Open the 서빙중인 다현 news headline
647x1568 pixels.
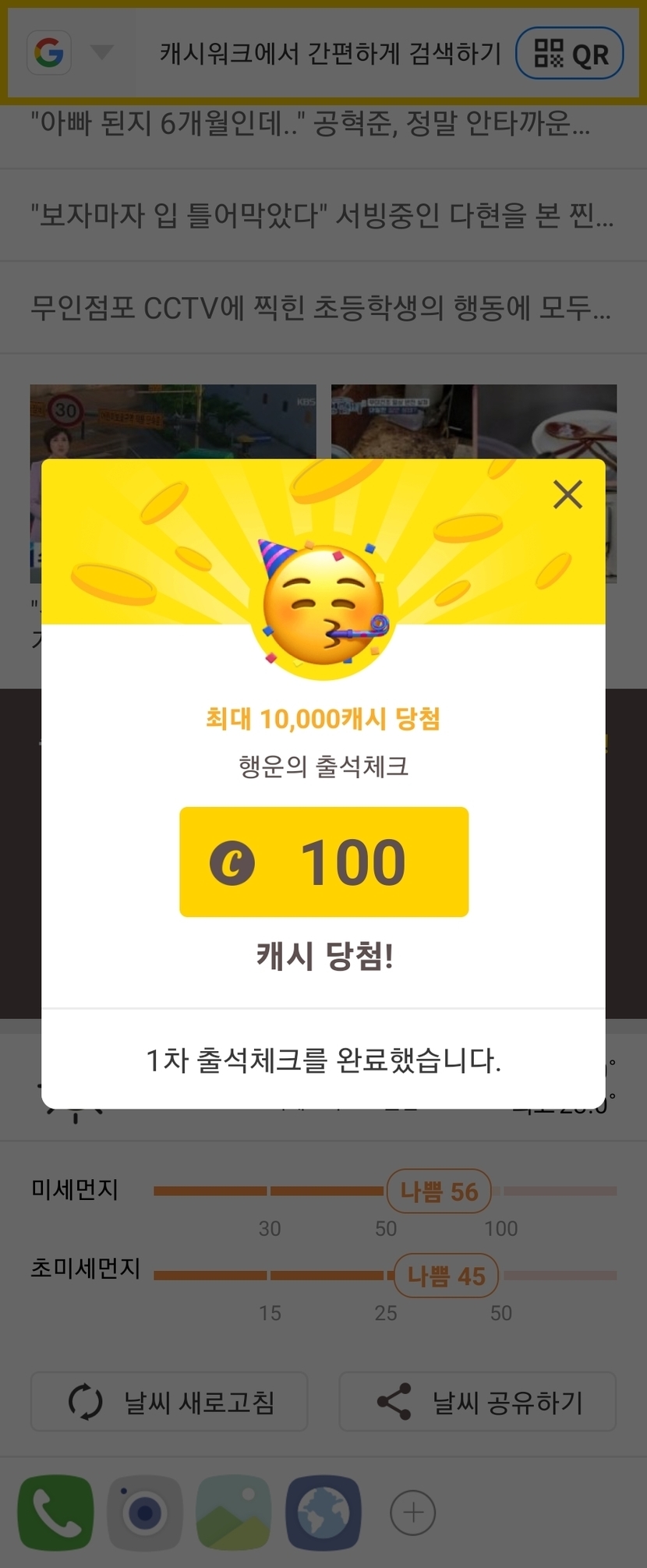[x=321, y=215]
